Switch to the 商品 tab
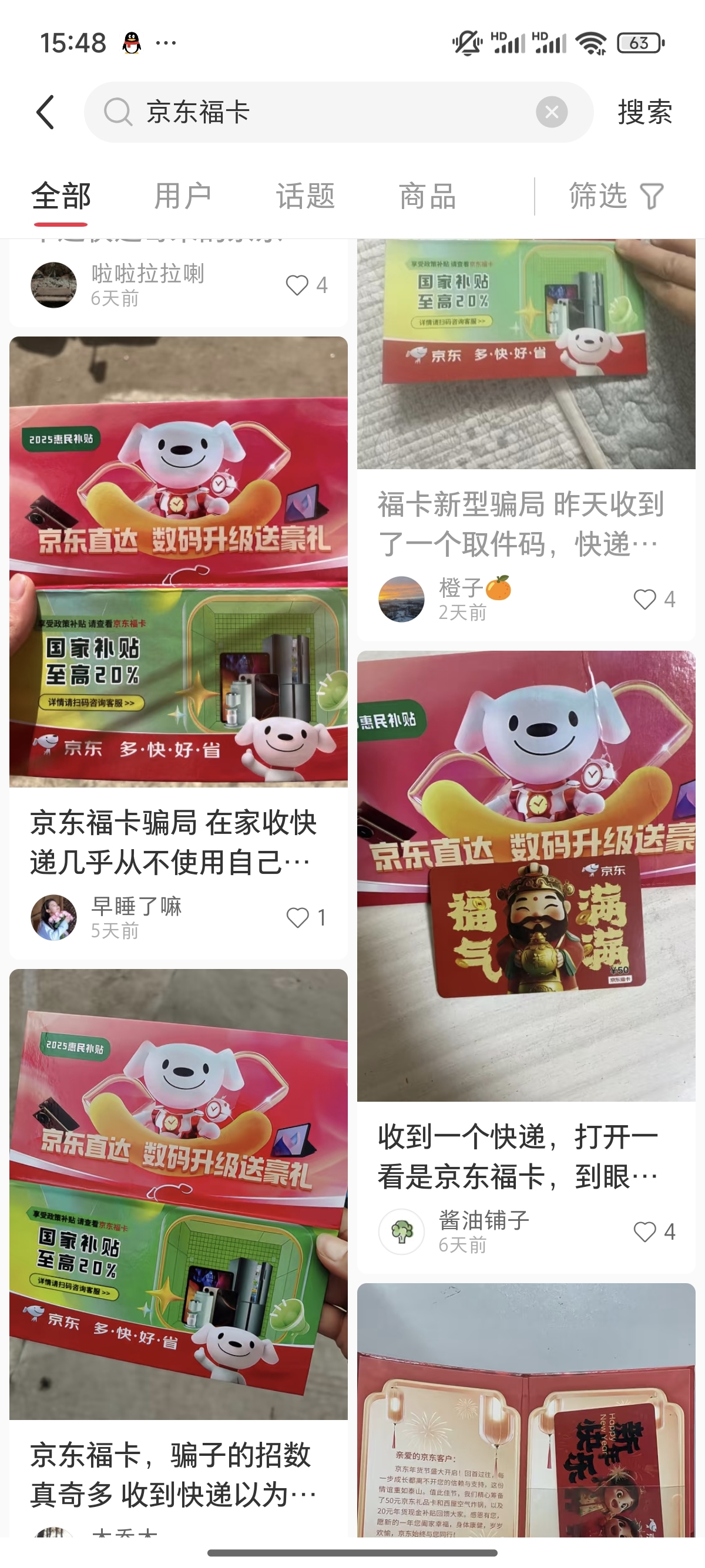Viewport: 705px width, 1568px height. pyautogui.click(x=427, y=196)
